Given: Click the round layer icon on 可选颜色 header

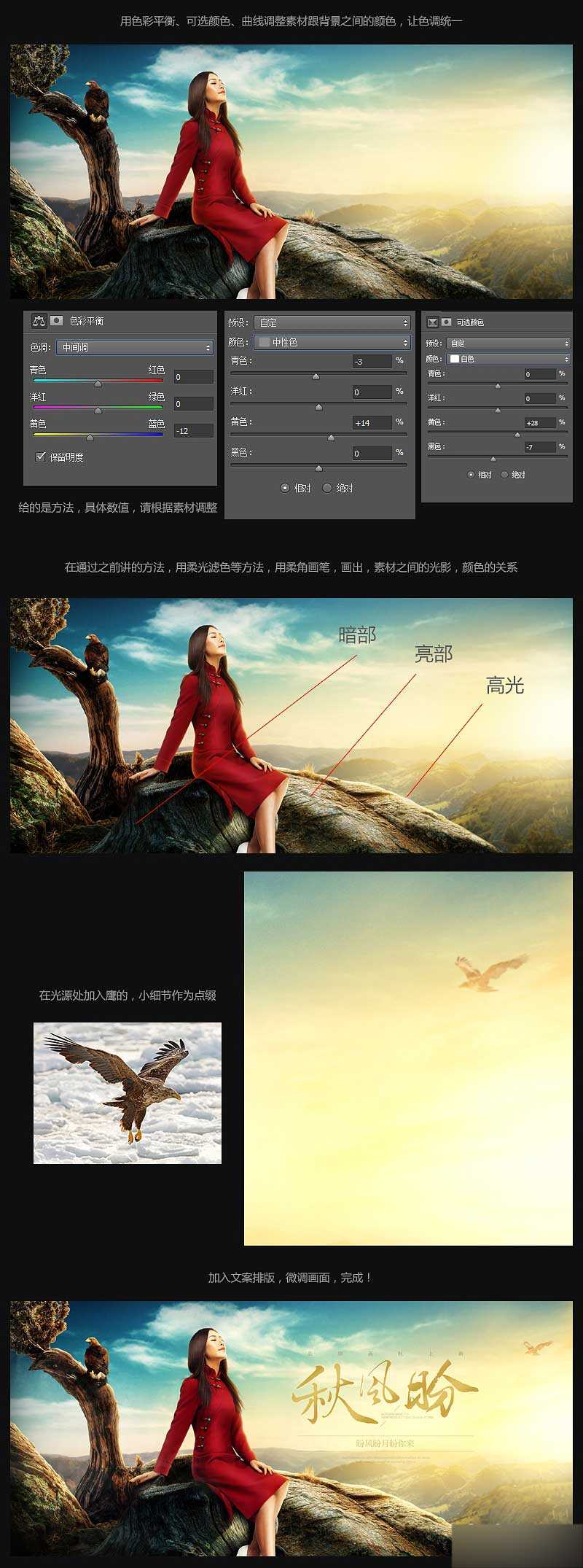Looking at the screenshot, I should [446, 322].
